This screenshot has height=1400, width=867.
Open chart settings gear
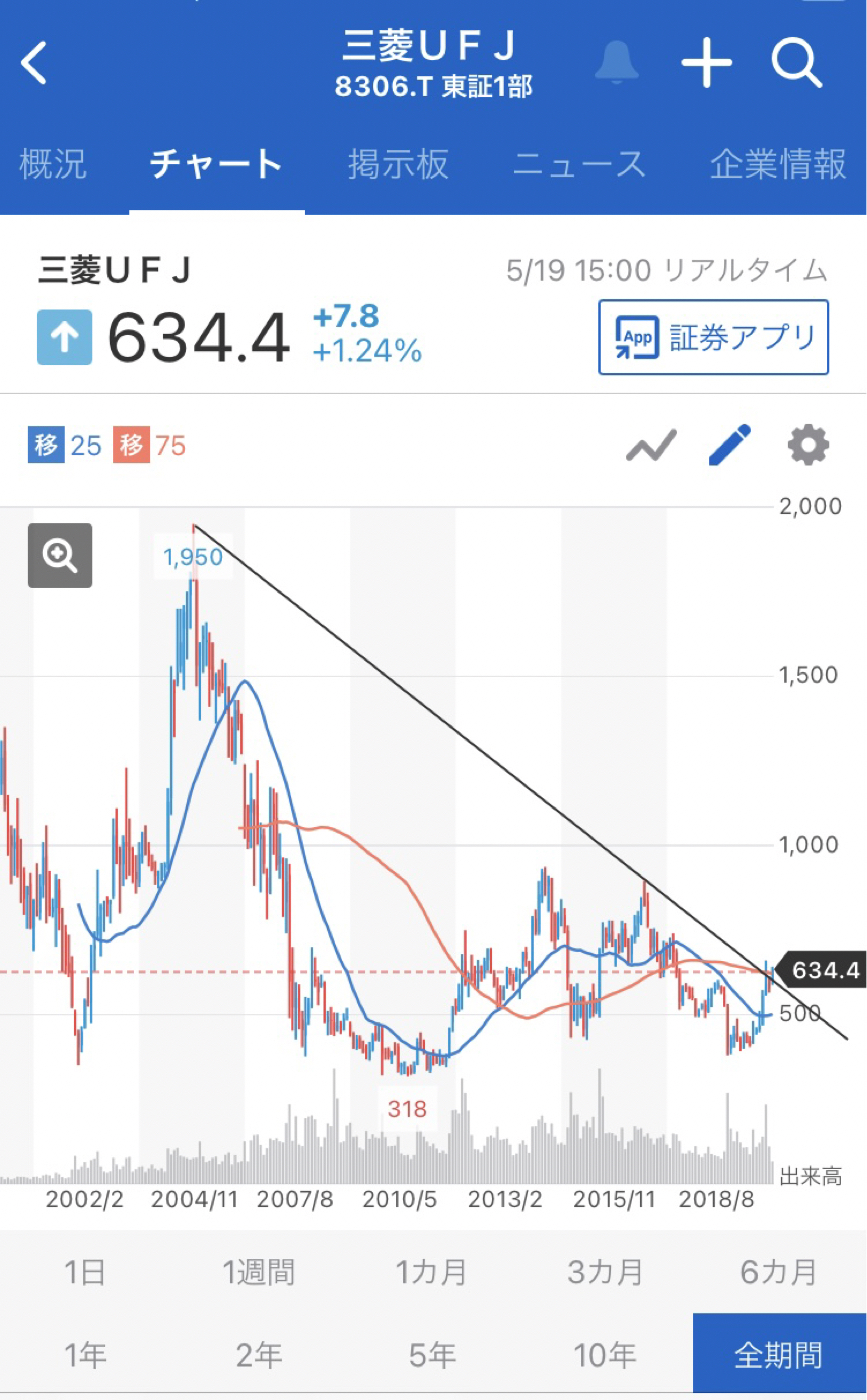(808, 445)
